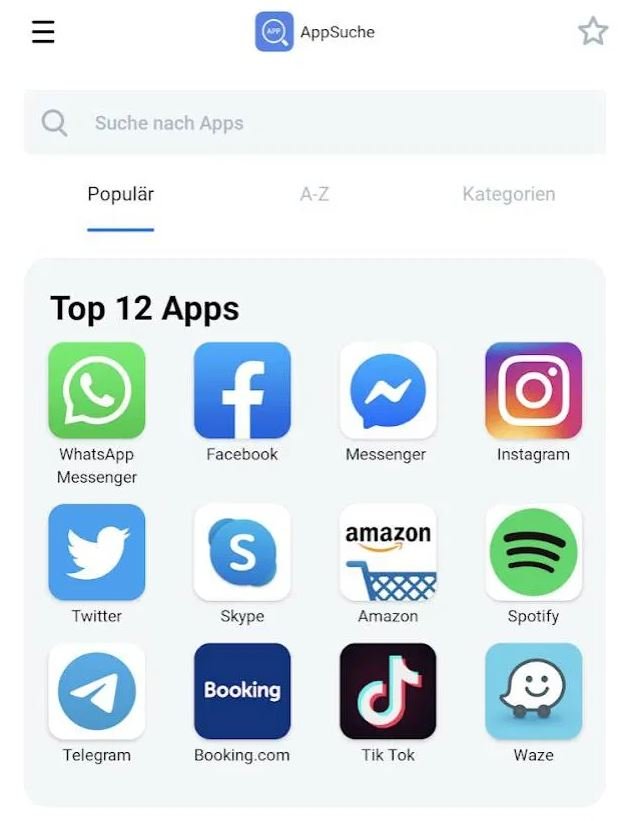Tap the favorites star icon

593,32
